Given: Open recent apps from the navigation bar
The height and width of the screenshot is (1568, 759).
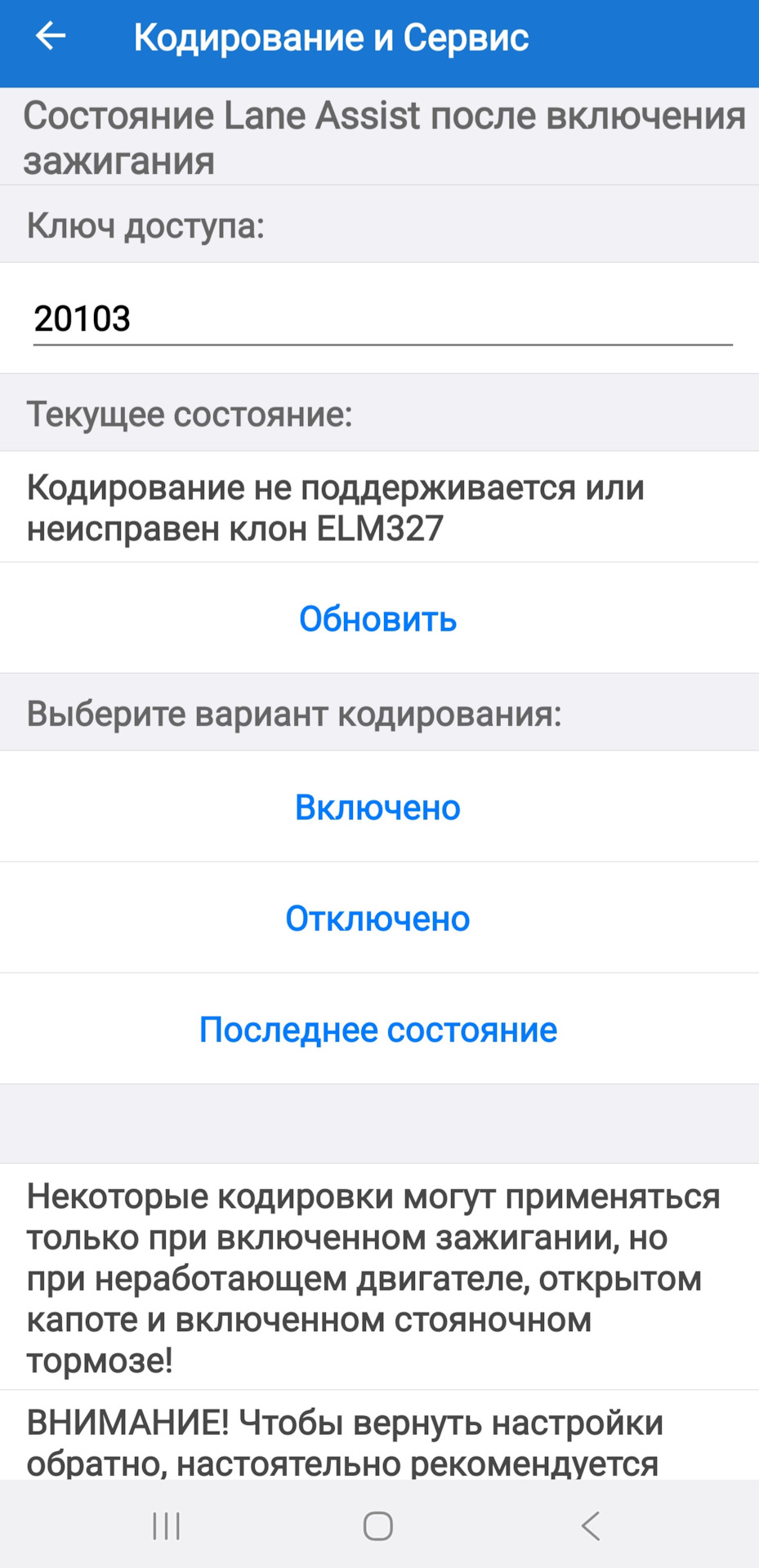Looking at the screenshot, I should (167, 1526).
